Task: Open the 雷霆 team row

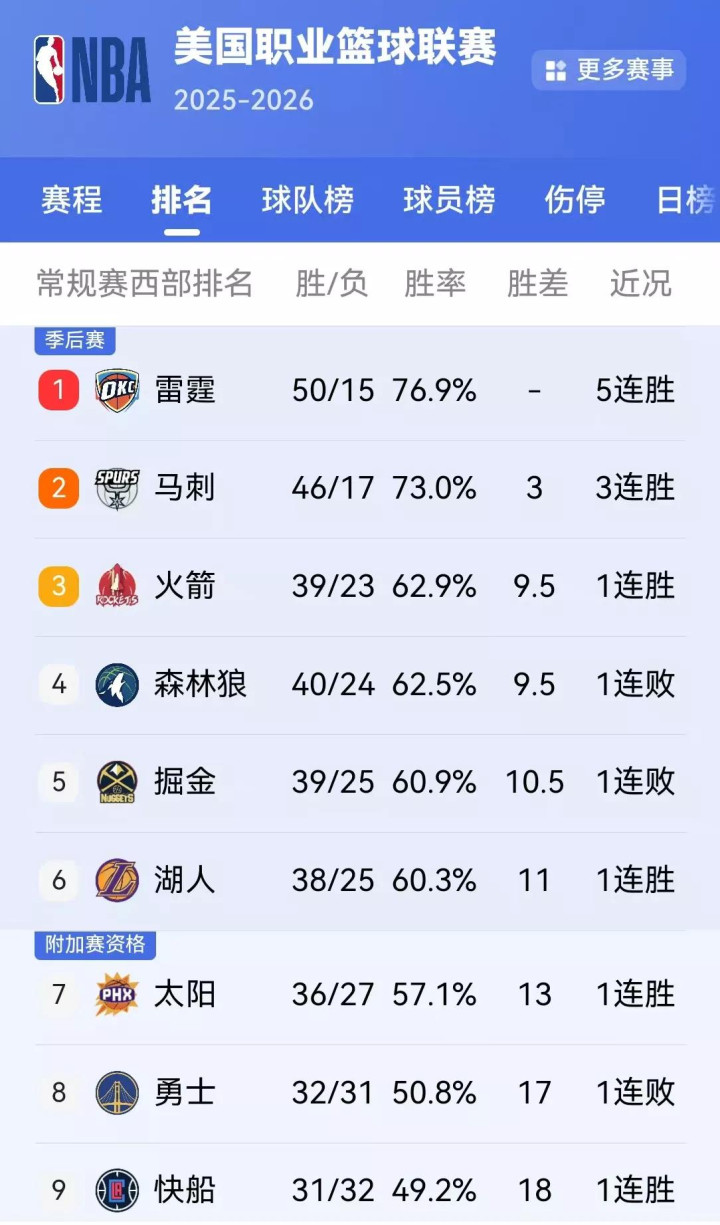Action: tap(360, 390)
